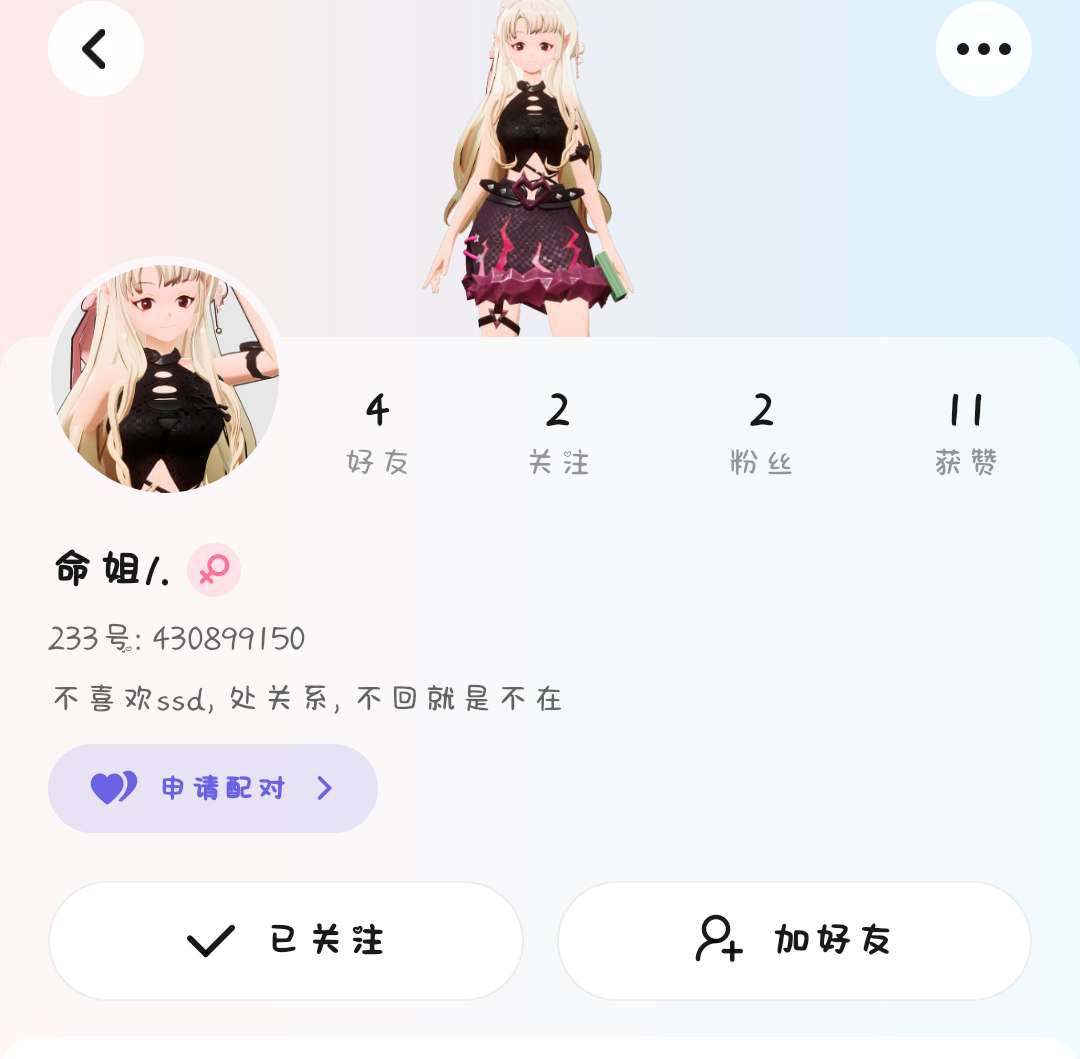Open the 好友 friends list
The image size is (1080, 1059).
[x=377, y=434]
